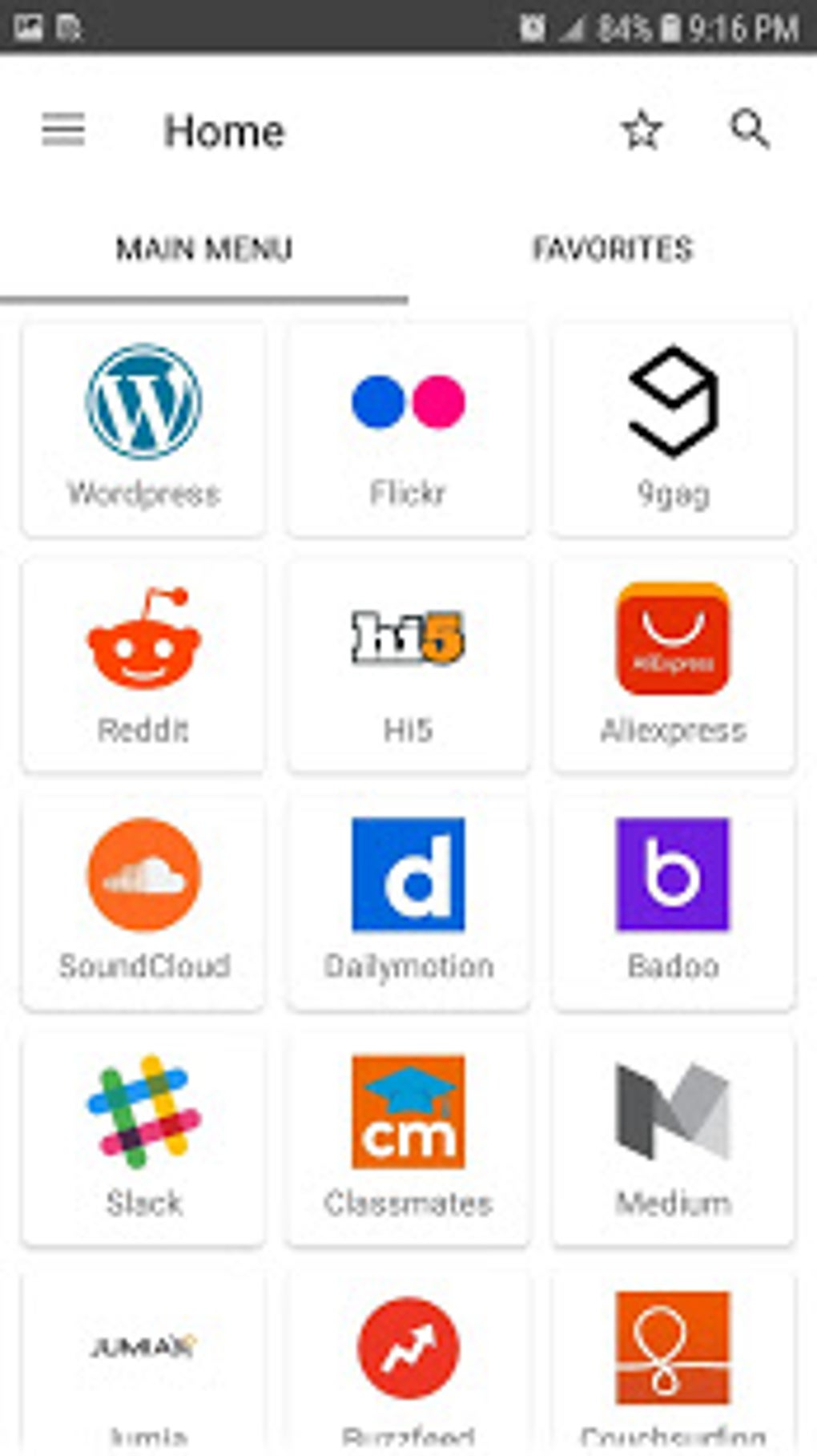Viewport: 817px width, 1456px height.
Task: Launch the Buzzfeed tile
Action: [408, 1362]
